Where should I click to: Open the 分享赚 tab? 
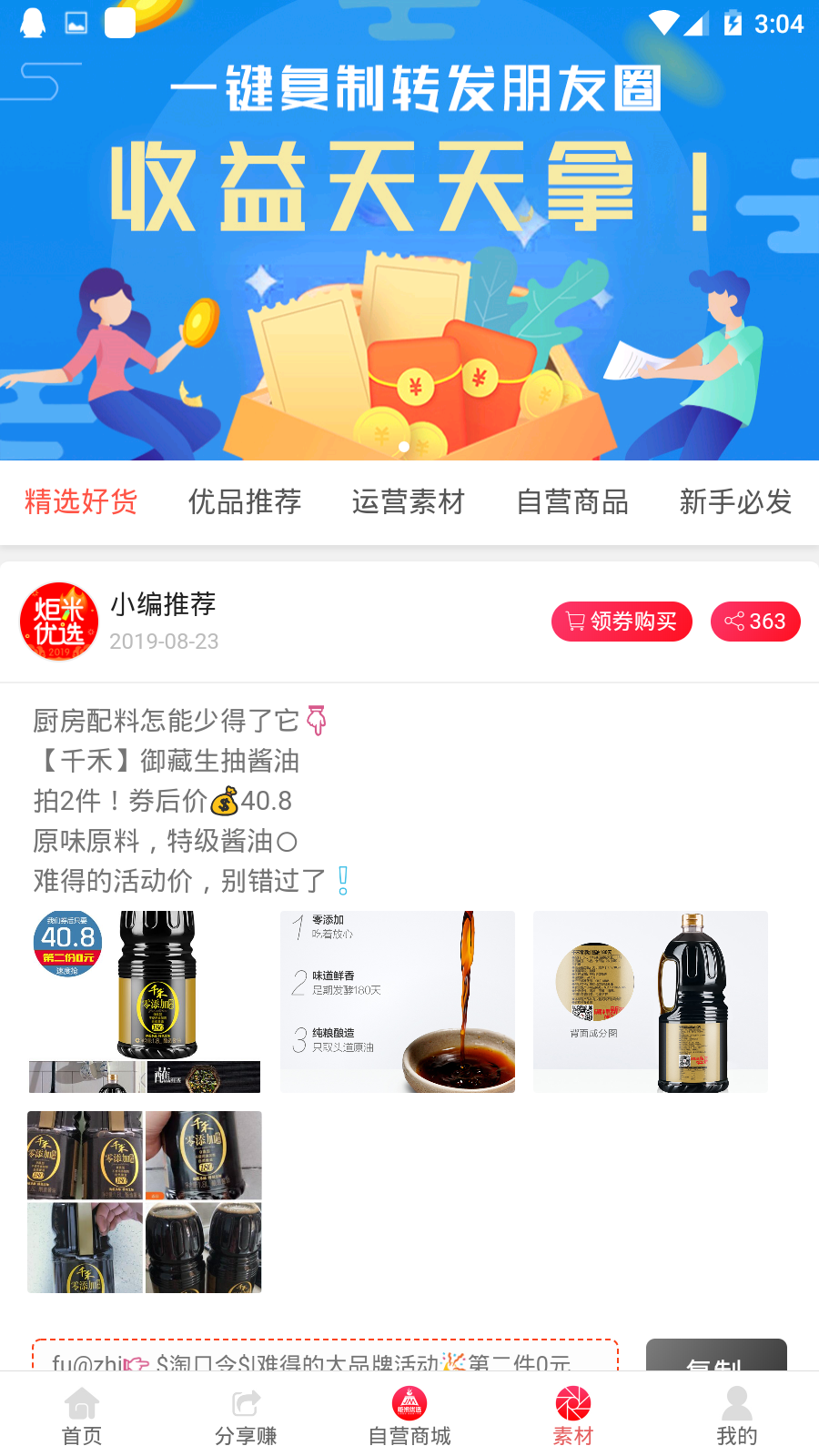[246, 1416]
